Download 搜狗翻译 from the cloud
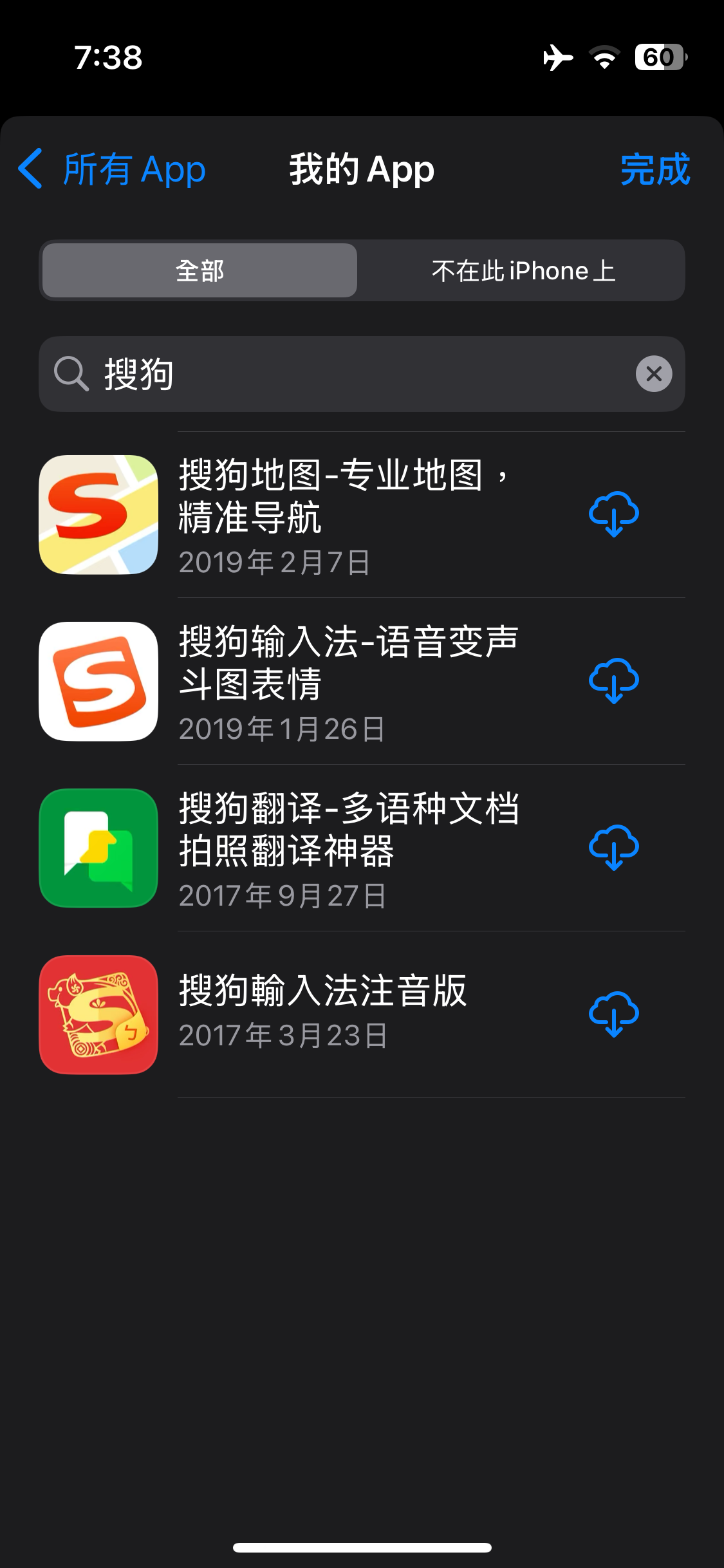This screenshot has width=724, height=1568. 614,848
